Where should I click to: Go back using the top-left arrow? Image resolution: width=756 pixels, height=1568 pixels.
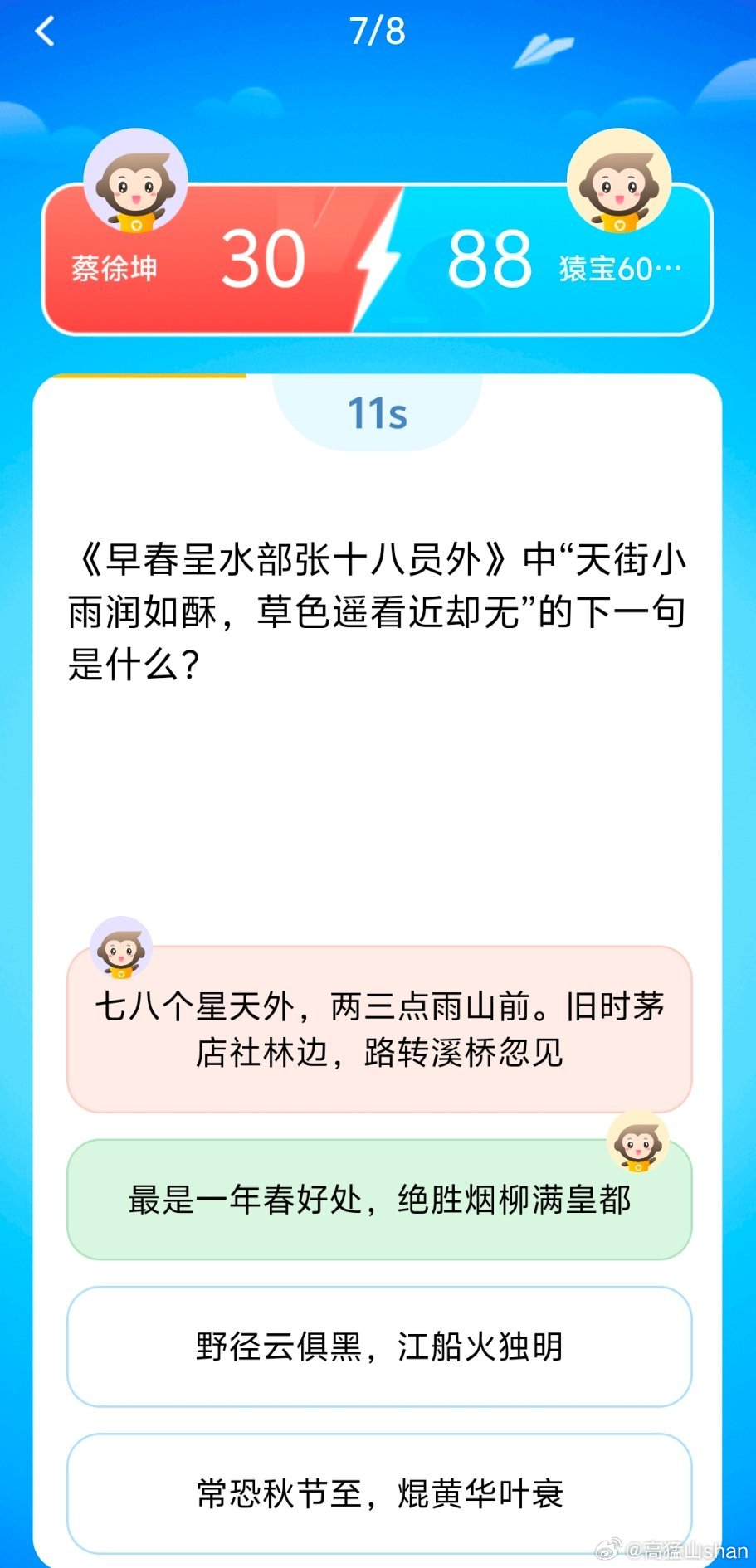pos(45,32)
